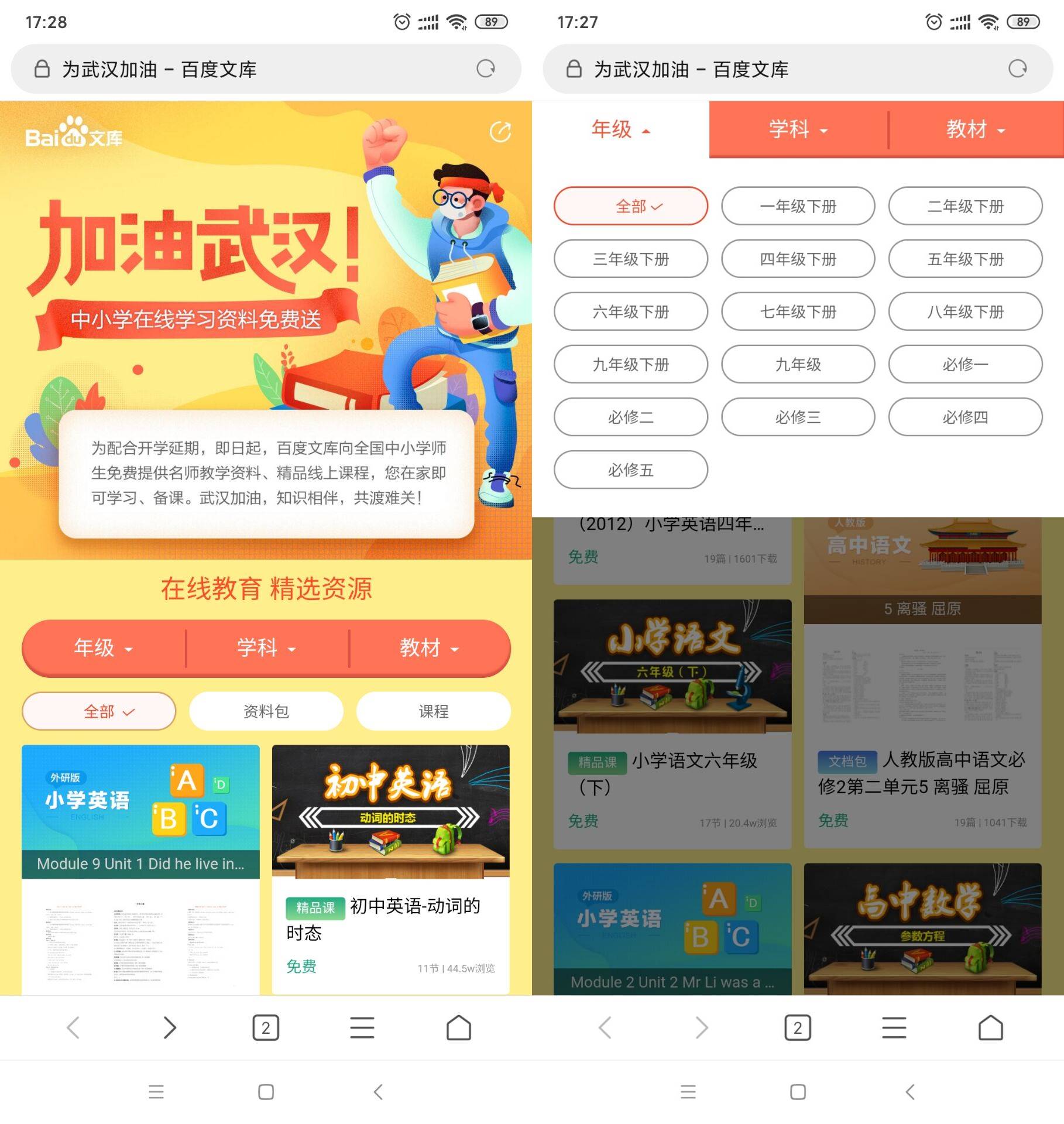Viewport: 1064px width, 1124px height.
Task: Choose the 必修三 option
Action: [798, 417]
